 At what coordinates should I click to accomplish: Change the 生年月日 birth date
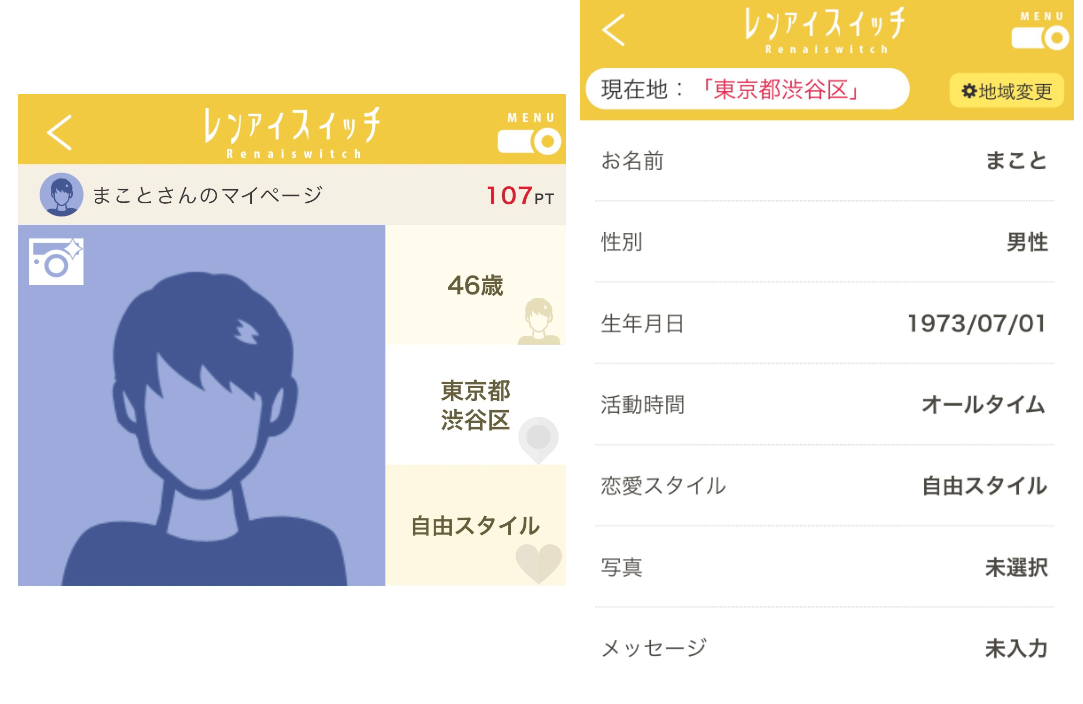824,323
